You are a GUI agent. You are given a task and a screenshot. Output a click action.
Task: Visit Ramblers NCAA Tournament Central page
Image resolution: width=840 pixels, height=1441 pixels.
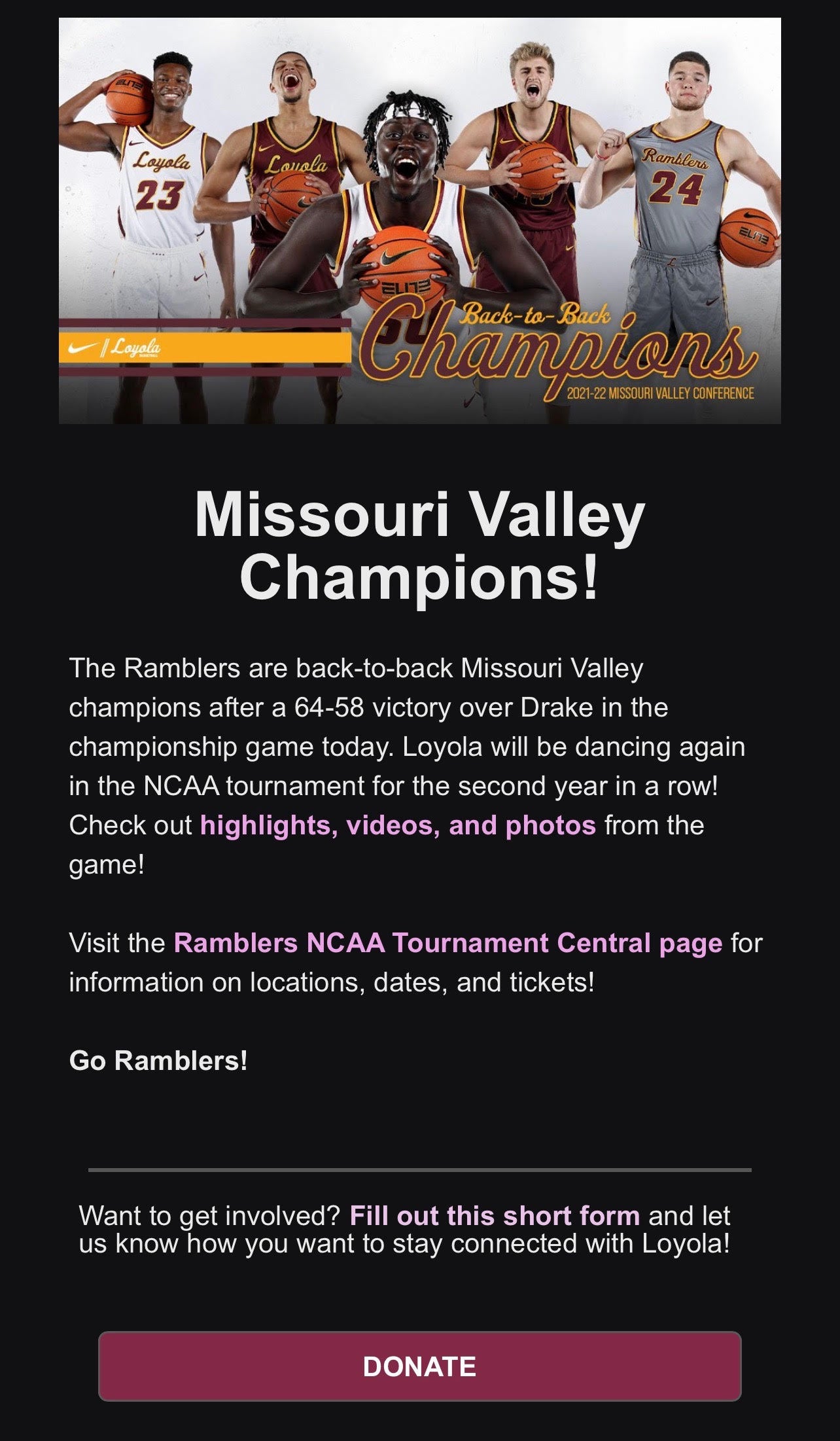point(447,943)
